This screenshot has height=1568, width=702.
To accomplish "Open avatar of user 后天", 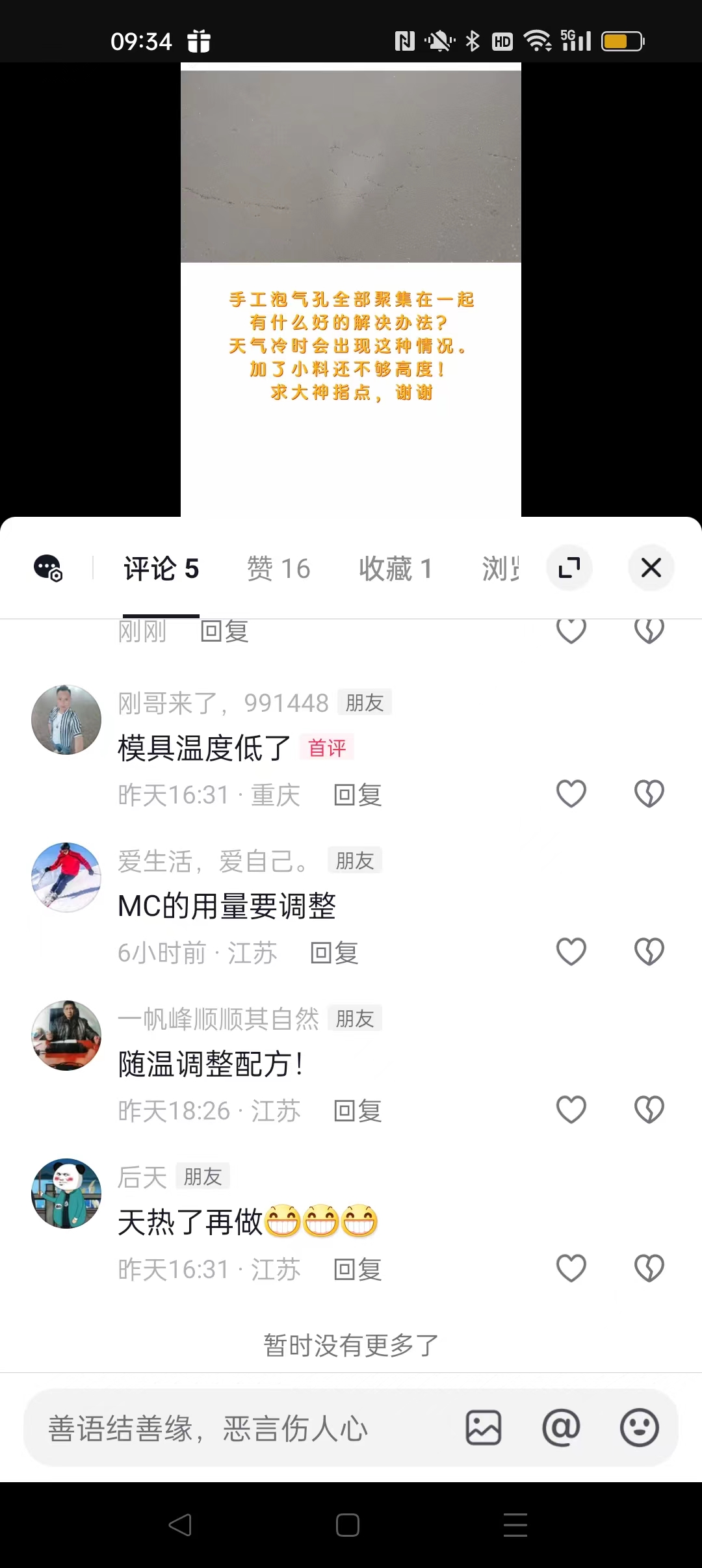I will click(66, 1194).
